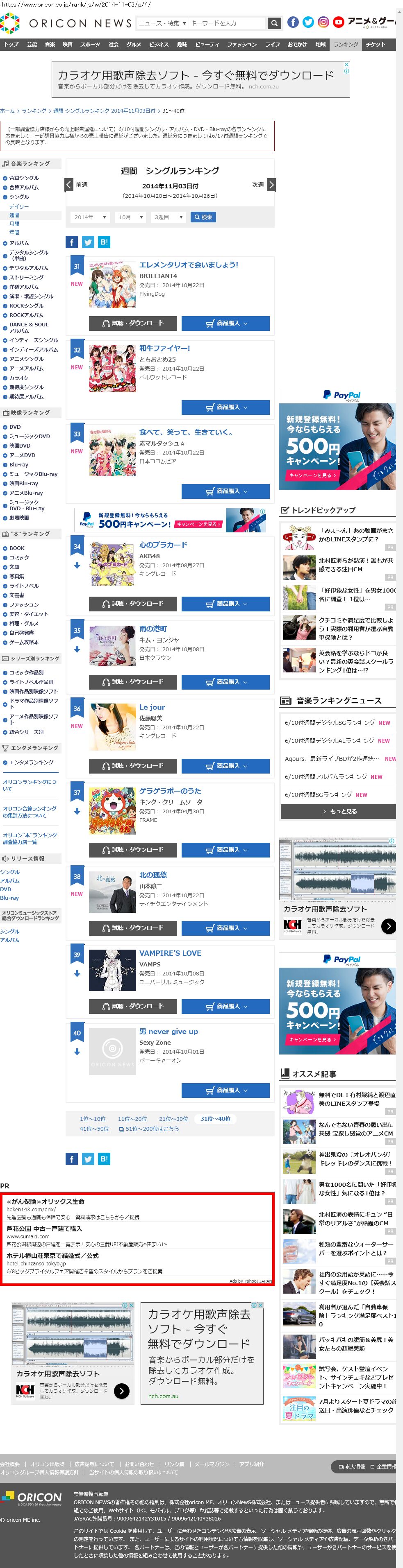Tap the blue 検索 button
Viewport: 403px width, 1568px height.
(x=203, y=217)
